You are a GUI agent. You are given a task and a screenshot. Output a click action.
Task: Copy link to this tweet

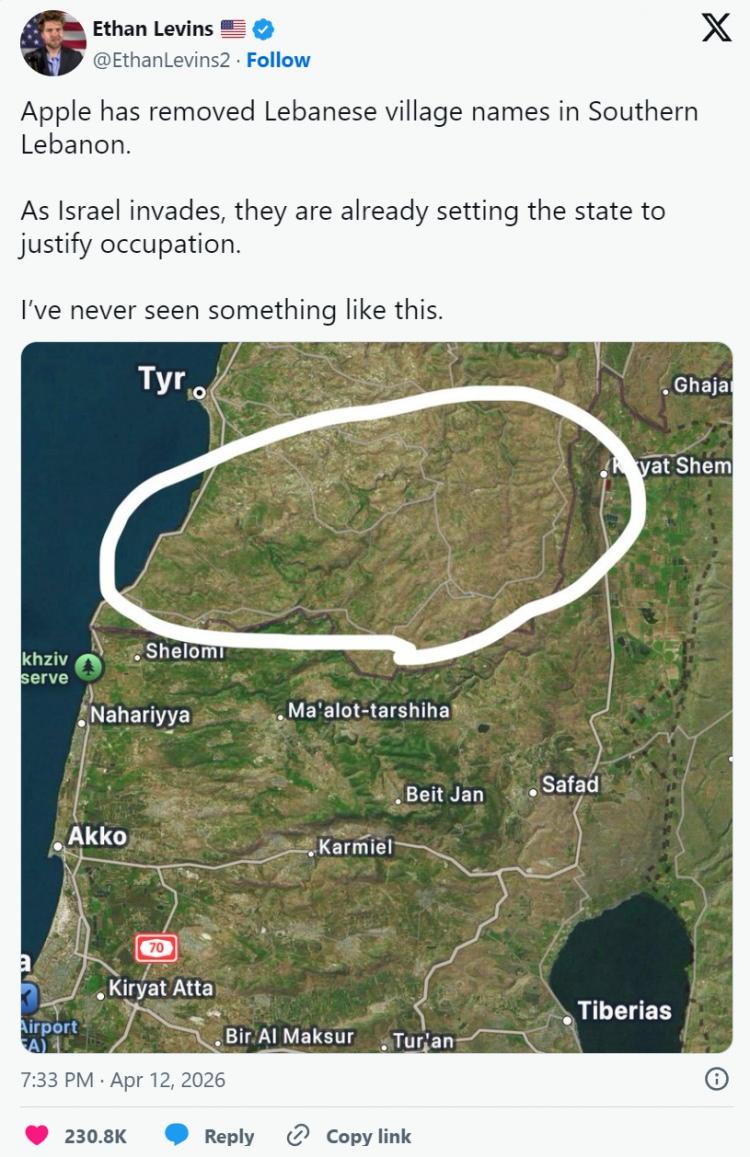[x=349, y=1136]
